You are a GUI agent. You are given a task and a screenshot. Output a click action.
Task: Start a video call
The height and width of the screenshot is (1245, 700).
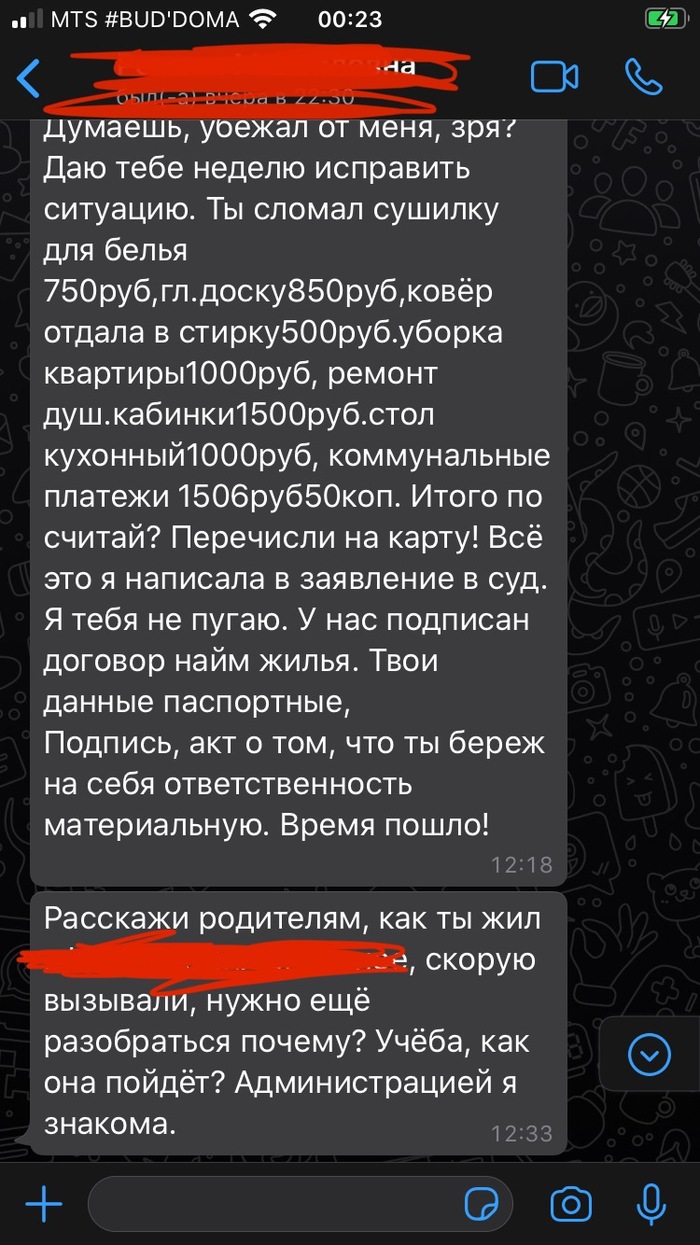click(x=555, y=77)
